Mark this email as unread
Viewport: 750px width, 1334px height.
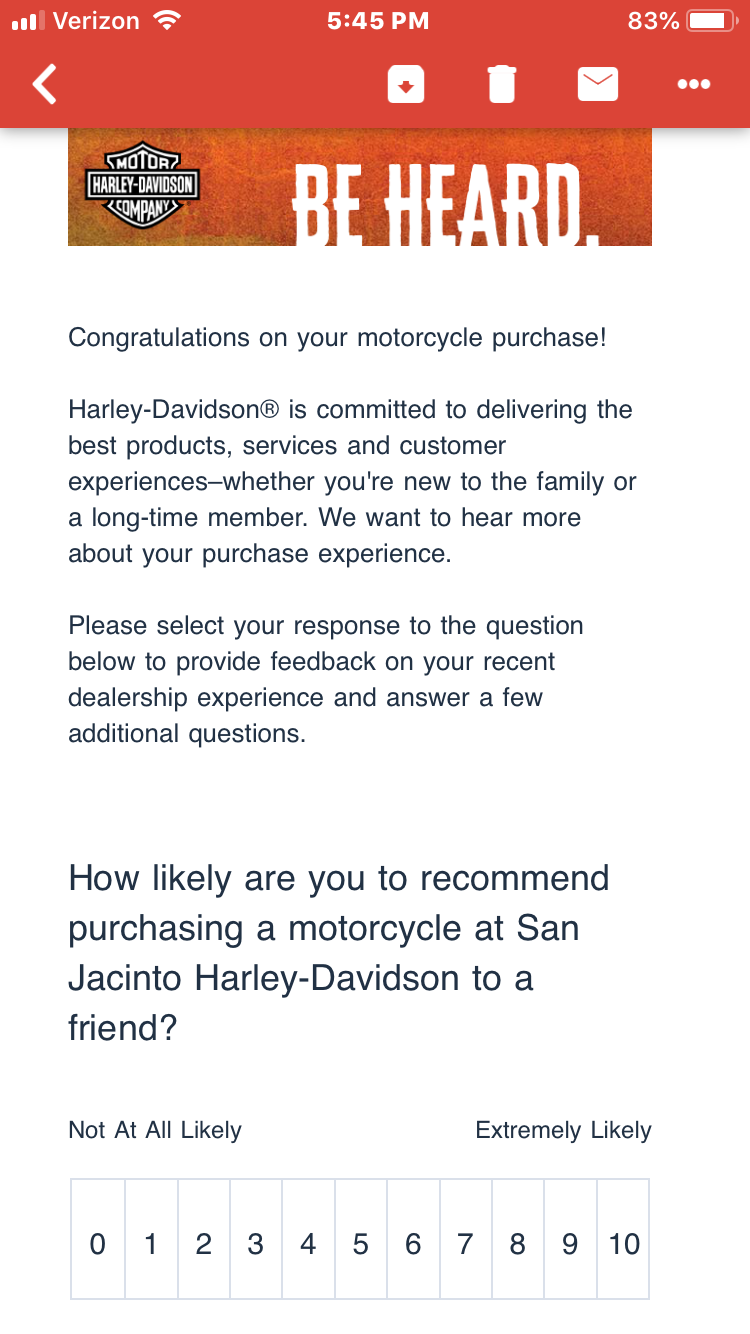tap(598, 85)
